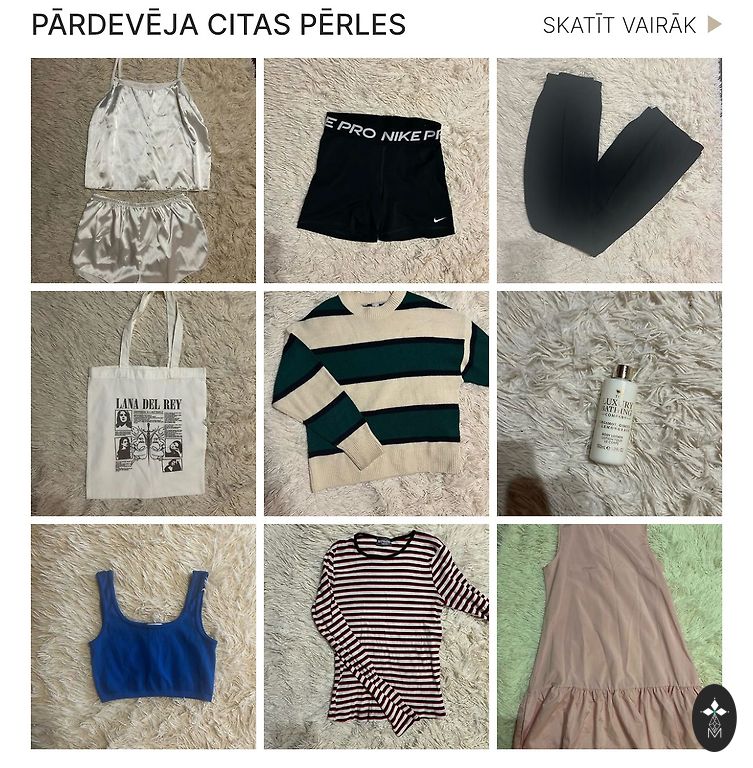The width and height of the screenshot is (753, 768).
Task: Open the pink ruffled dress listing
Action: pyautogui.click(x=600, y=636)
